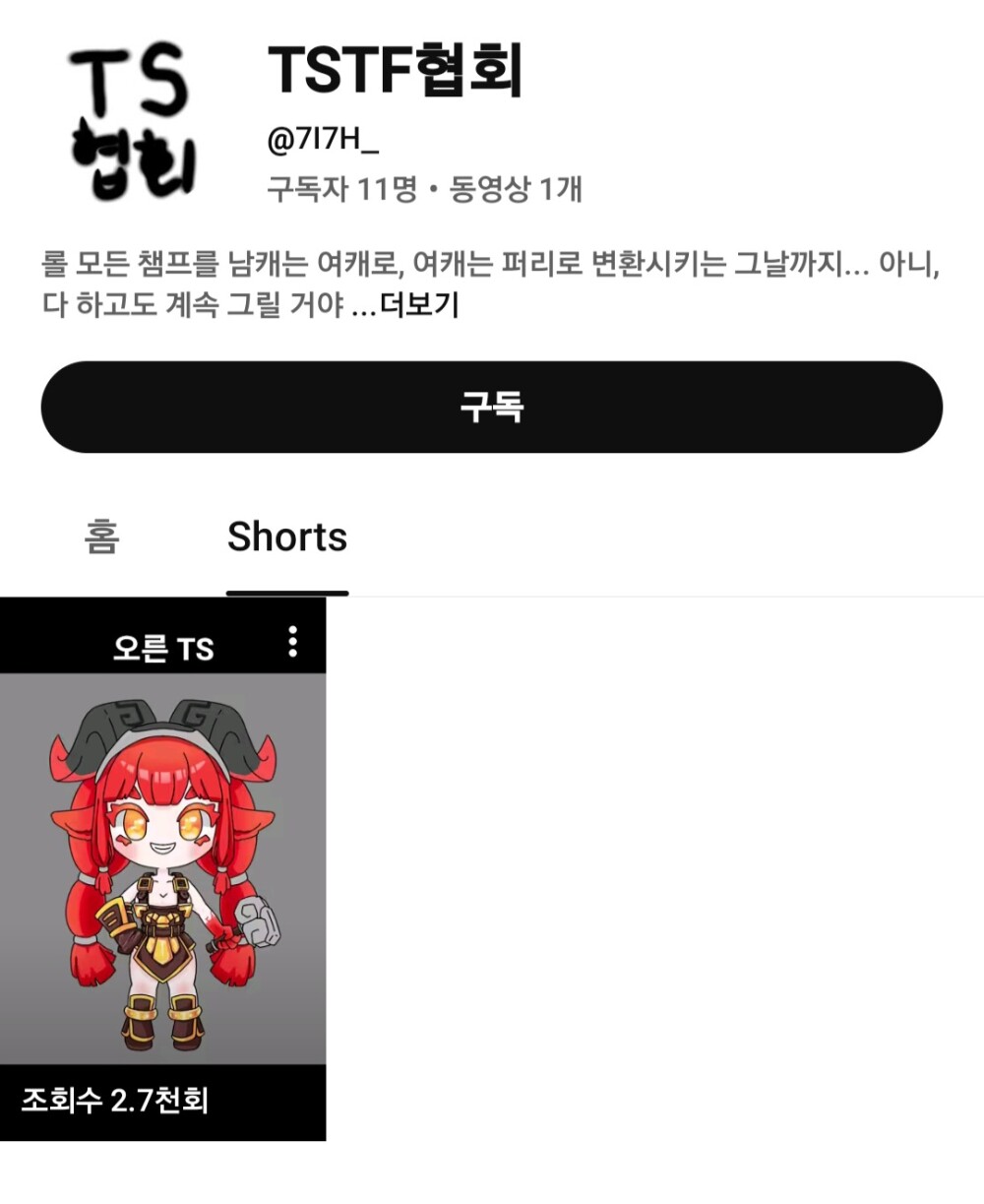The width and height of the screenshot is (984, 1204).
Task: Select the Shorts tab
Action: pos(287,538)
